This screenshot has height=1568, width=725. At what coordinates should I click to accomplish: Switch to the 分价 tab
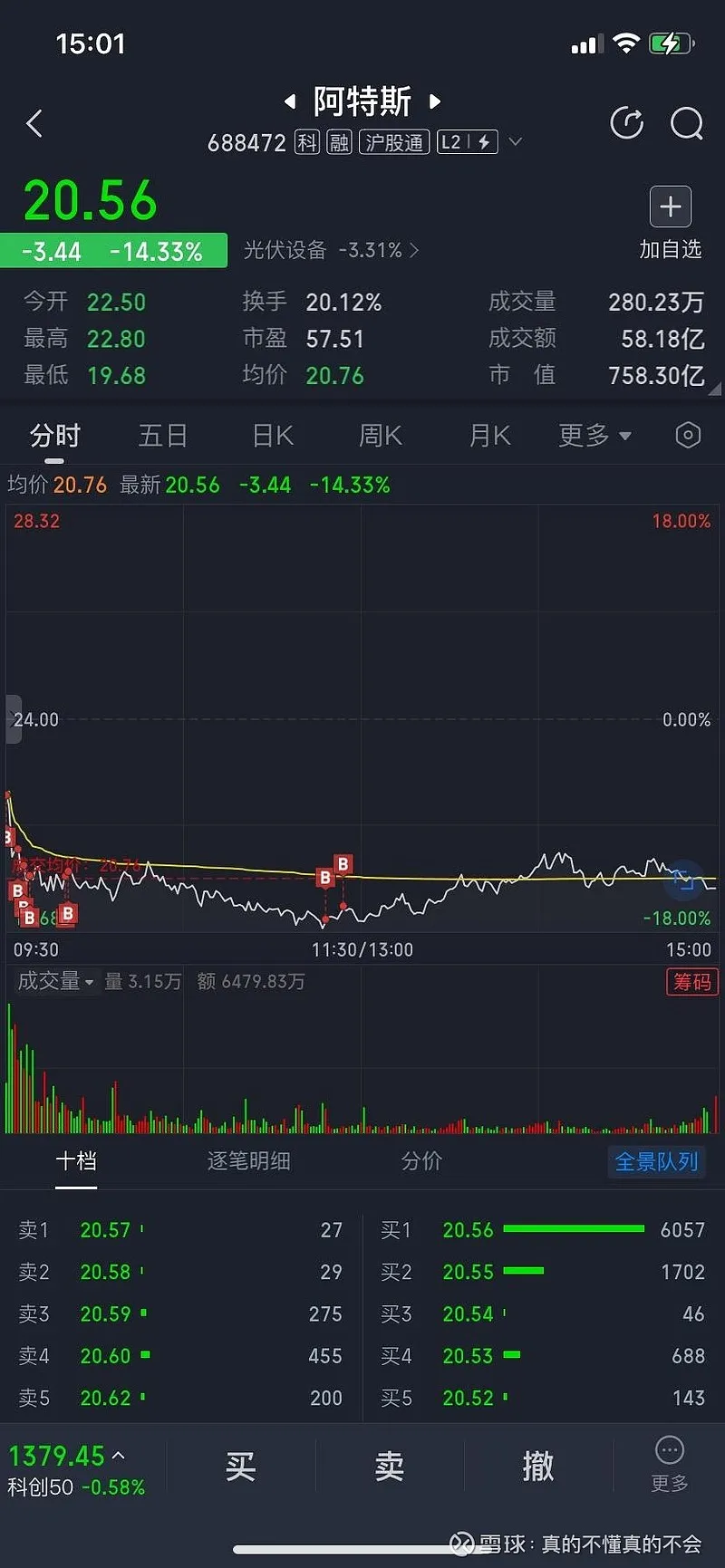point(421,1161)
